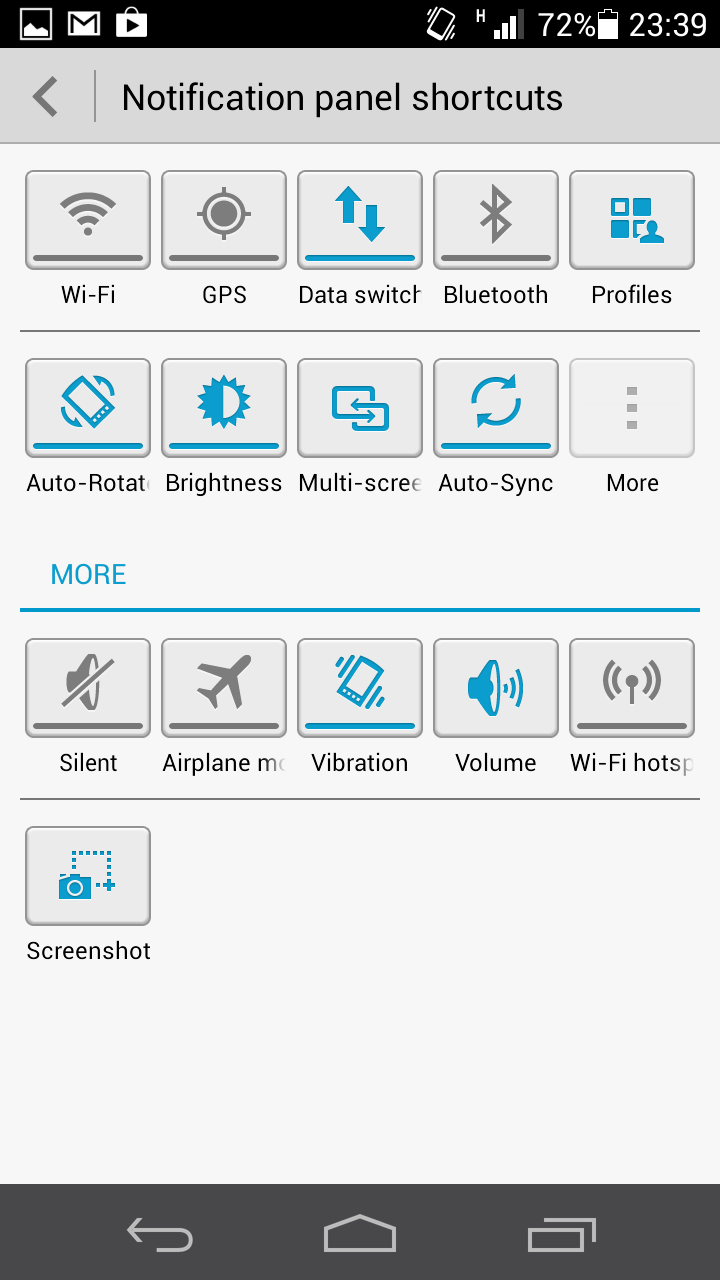Tap the Auto-Rotate shortcut tile
The width and height of the screenshot is (720, 1280).
click(88, 408)
